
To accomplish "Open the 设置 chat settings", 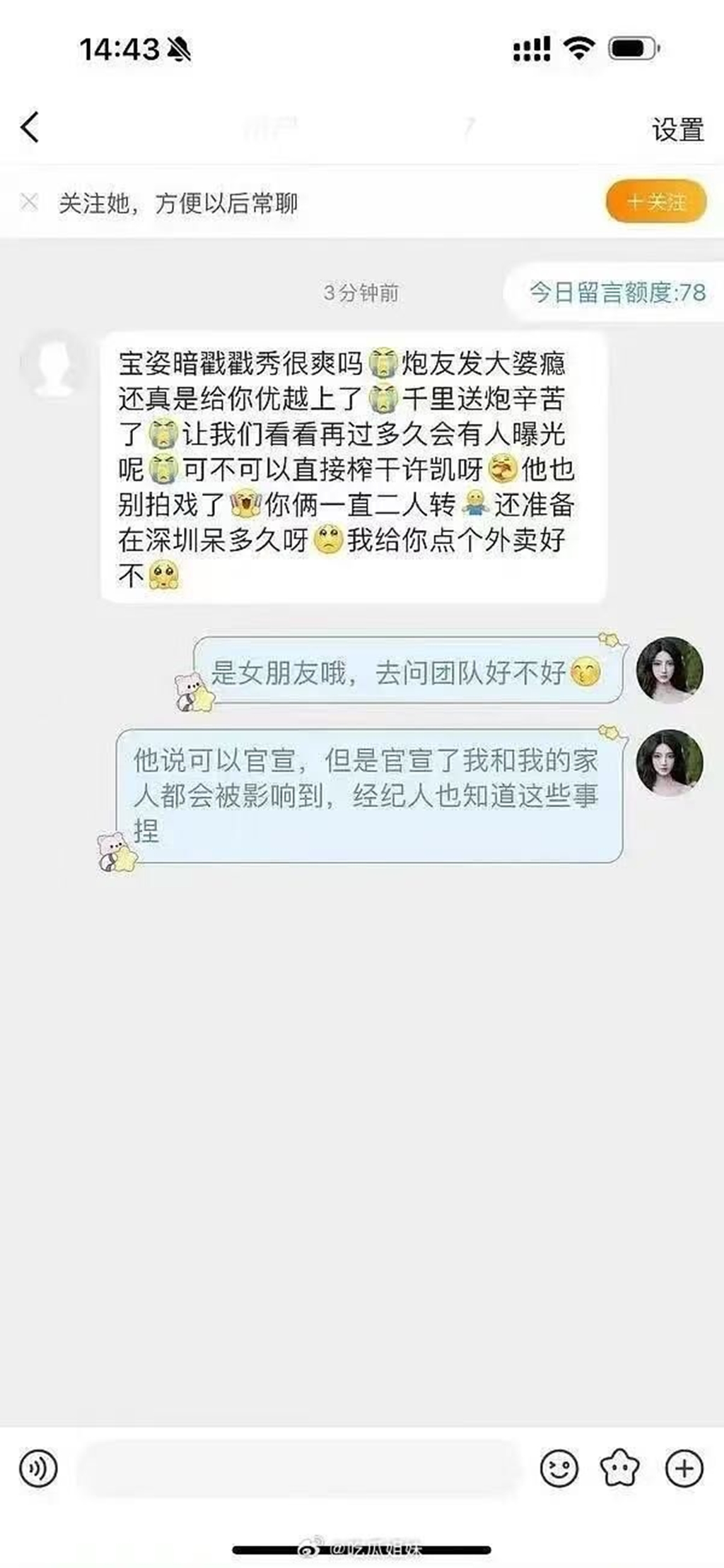I will pos(677,130).
